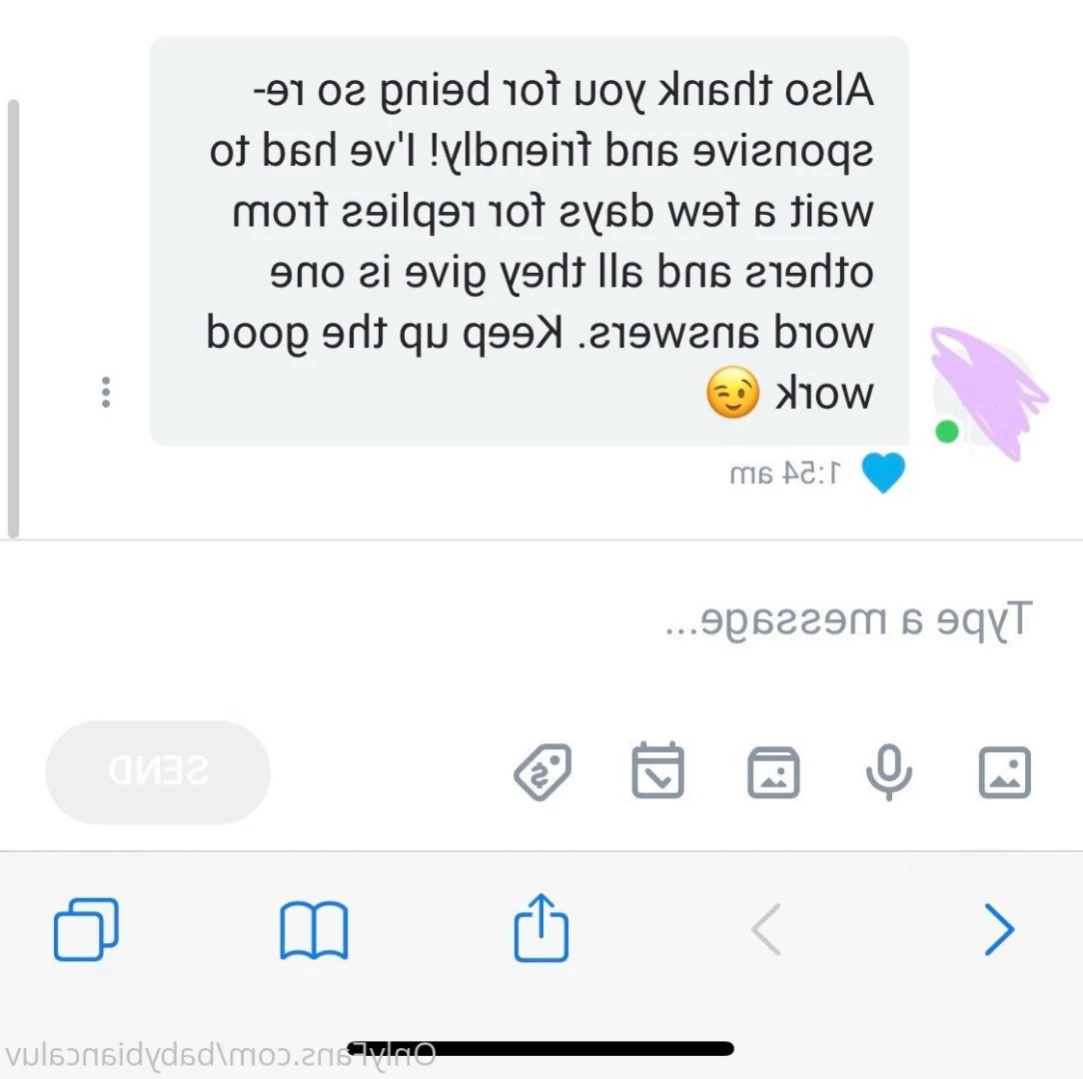Open the media vault icon

click(773, 772)
